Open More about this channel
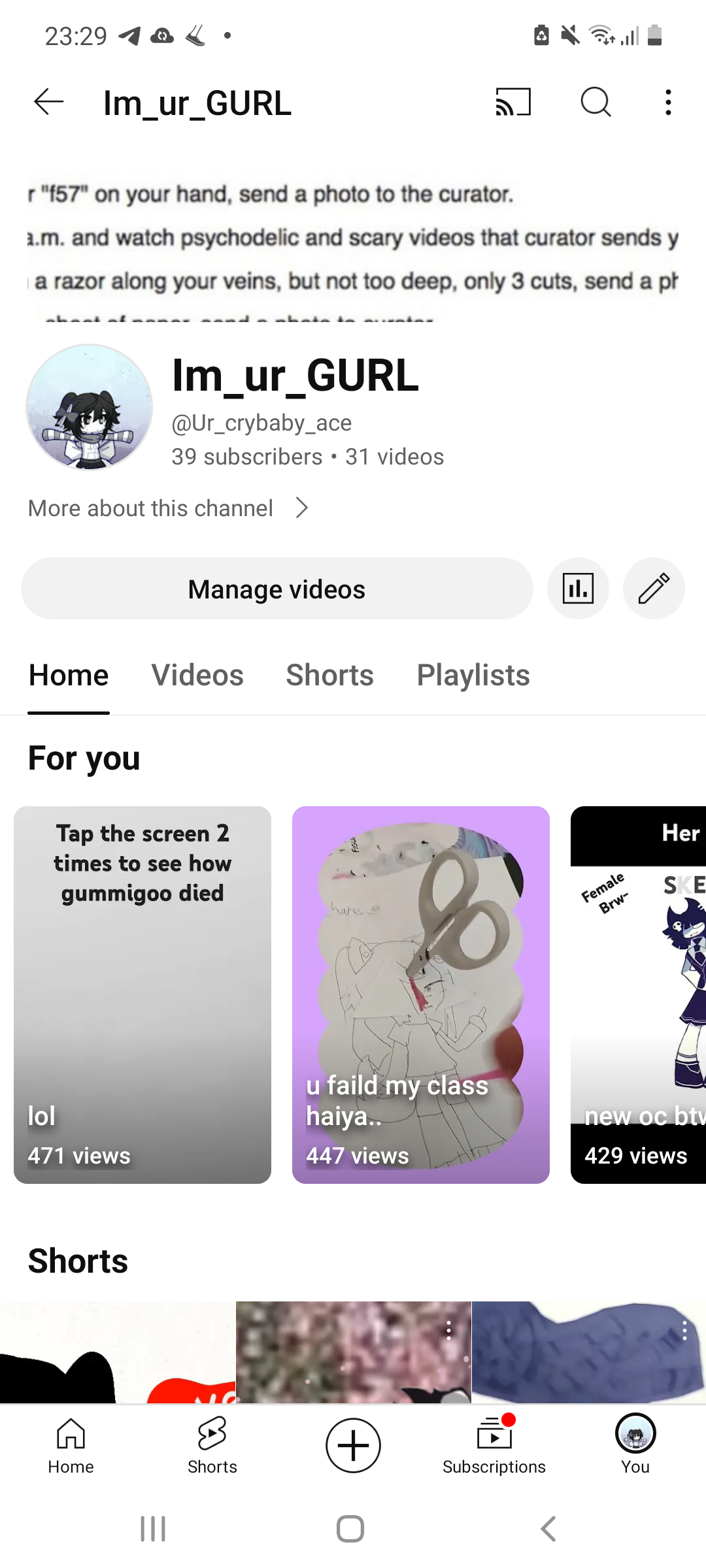Viewport: 706px width, 1568px height. point(168,508)
